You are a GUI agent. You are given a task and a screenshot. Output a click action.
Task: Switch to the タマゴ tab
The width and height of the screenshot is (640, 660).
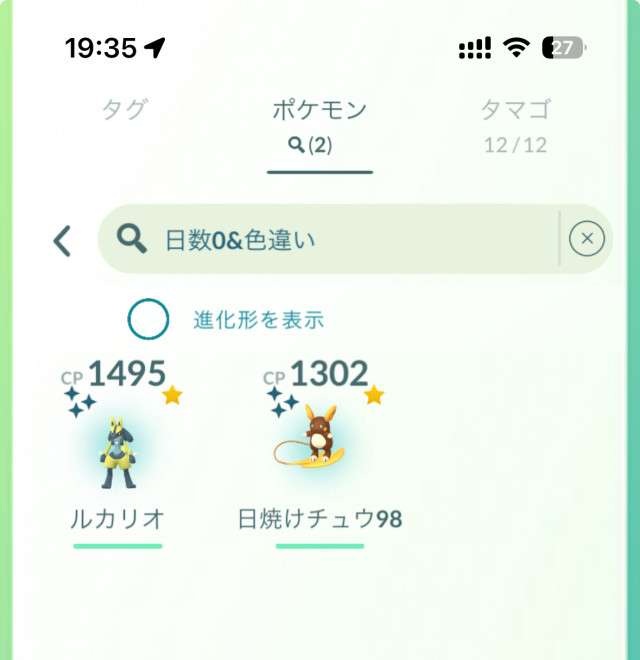[515, 123]
